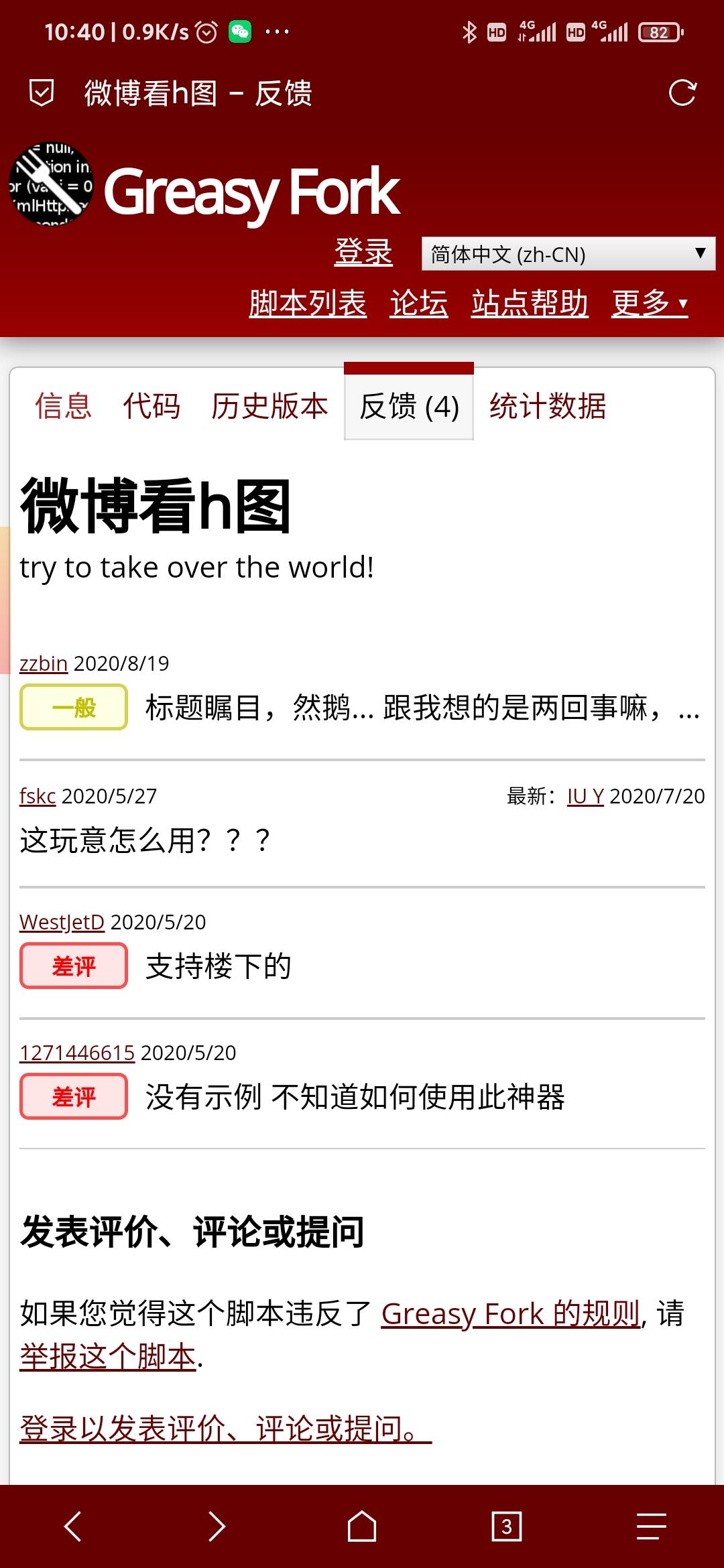The image size is (724, 1568).
Task: Open 脚本列表 script list
Action: 308,303
